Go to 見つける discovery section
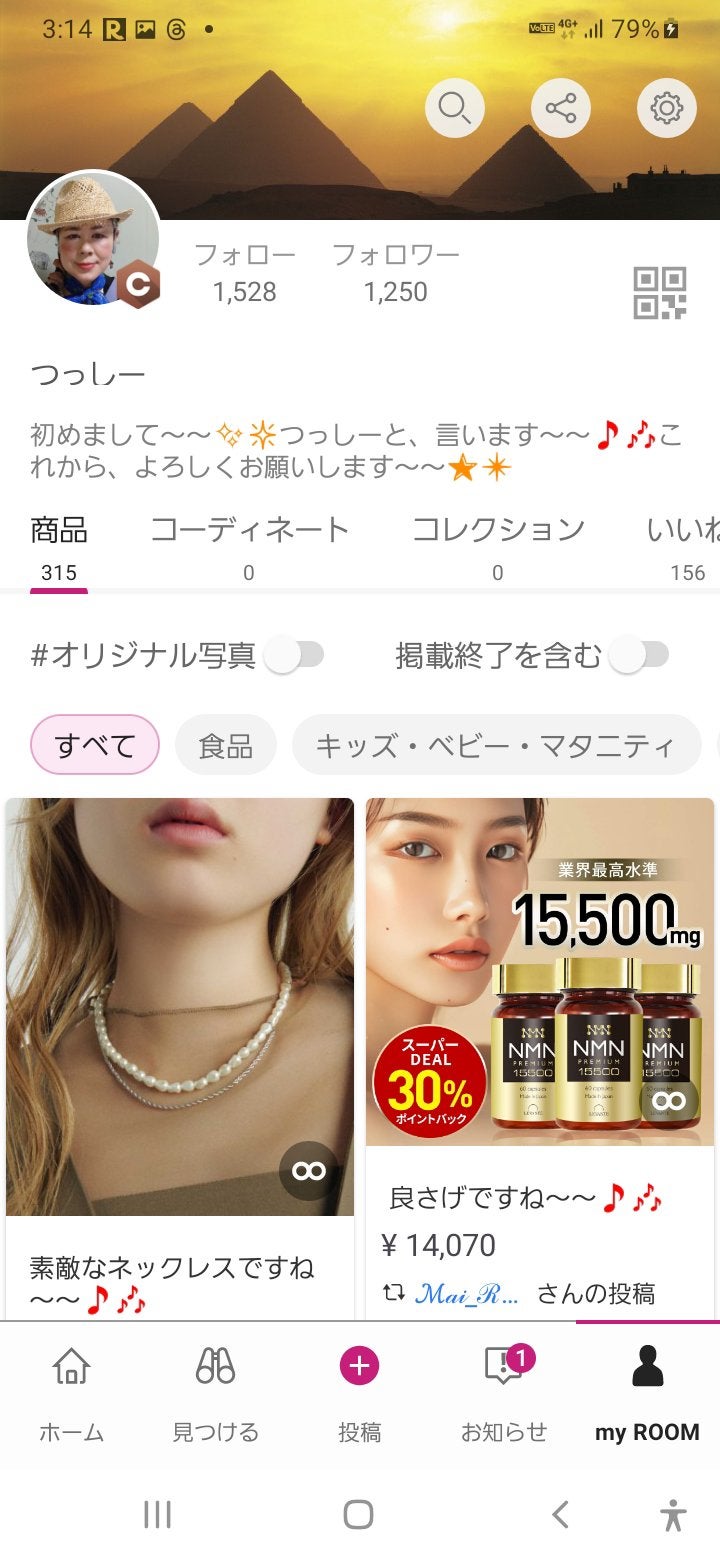This screenshot has height=1560, width=720. (x=217, y=1380)
